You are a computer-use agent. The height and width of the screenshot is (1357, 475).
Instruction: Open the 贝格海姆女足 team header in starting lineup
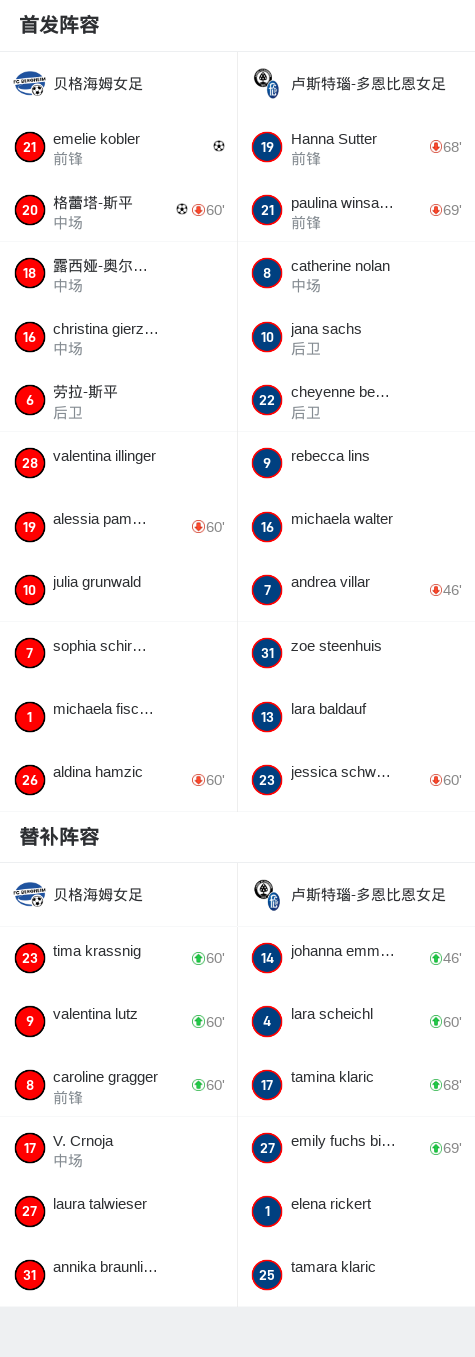click(x=118, y=84)
